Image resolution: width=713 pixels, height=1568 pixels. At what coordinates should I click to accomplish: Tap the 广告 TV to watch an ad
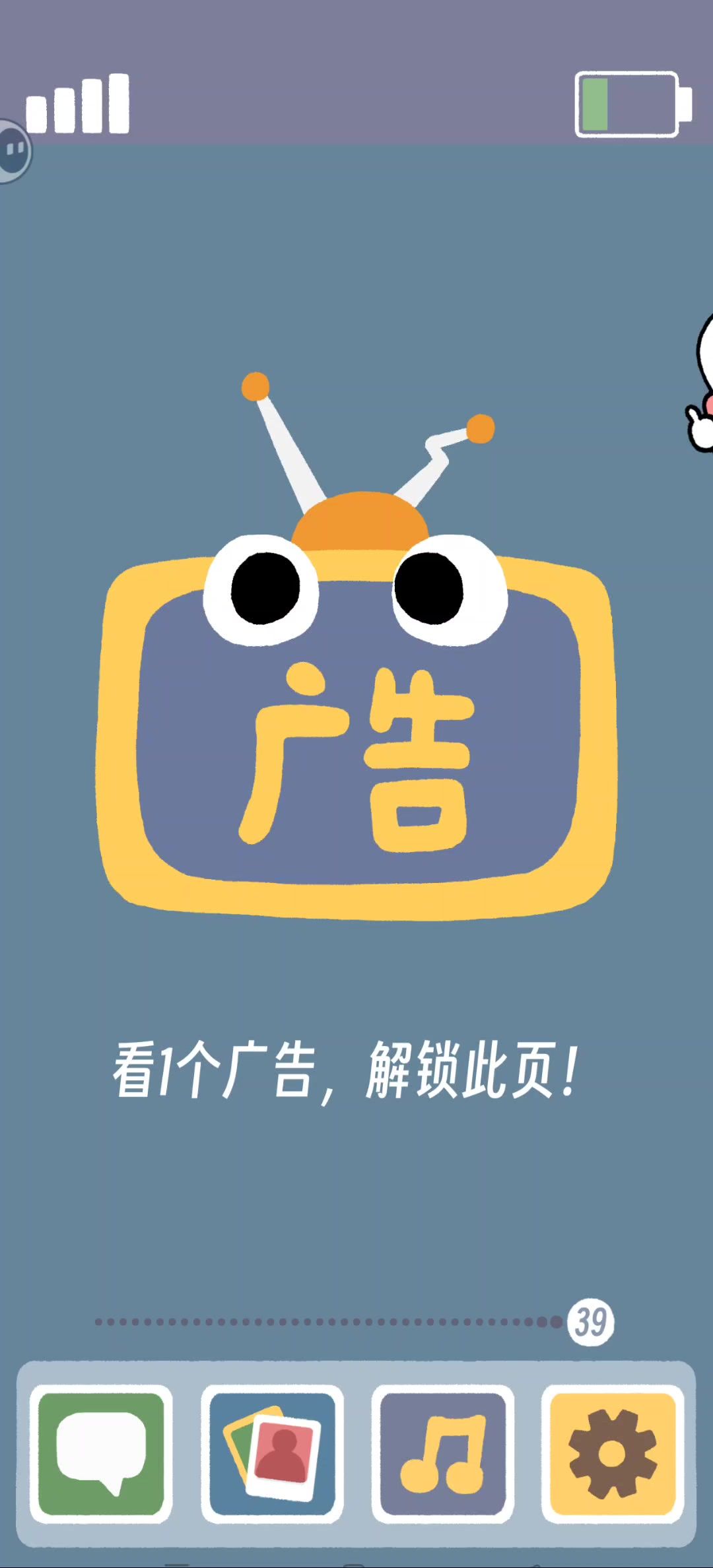pos(356,733)
